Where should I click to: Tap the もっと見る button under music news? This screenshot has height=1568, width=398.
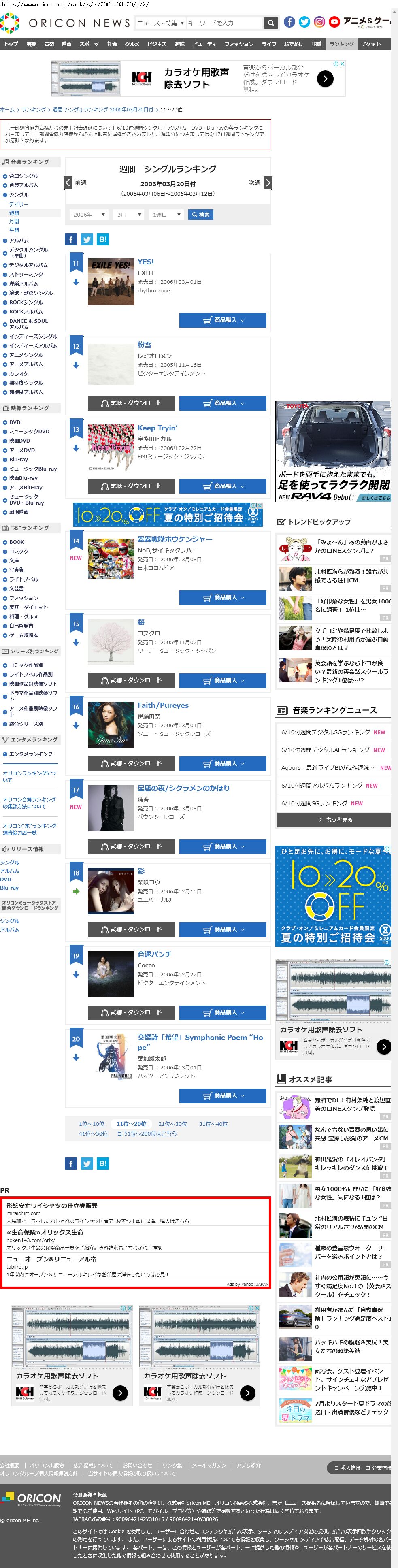(x=334, y=820)
